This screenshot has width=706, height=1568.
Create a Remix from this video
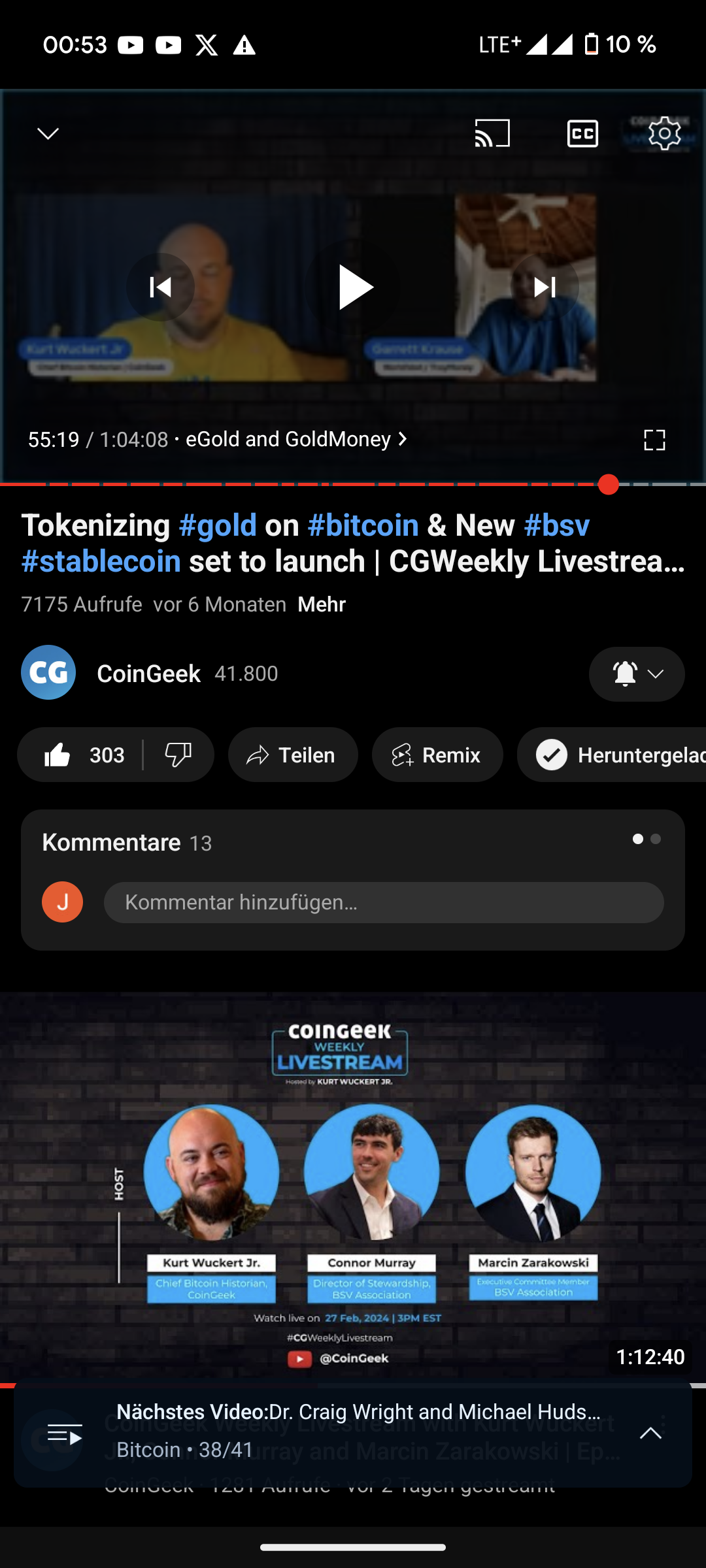(x=437, y=755)
